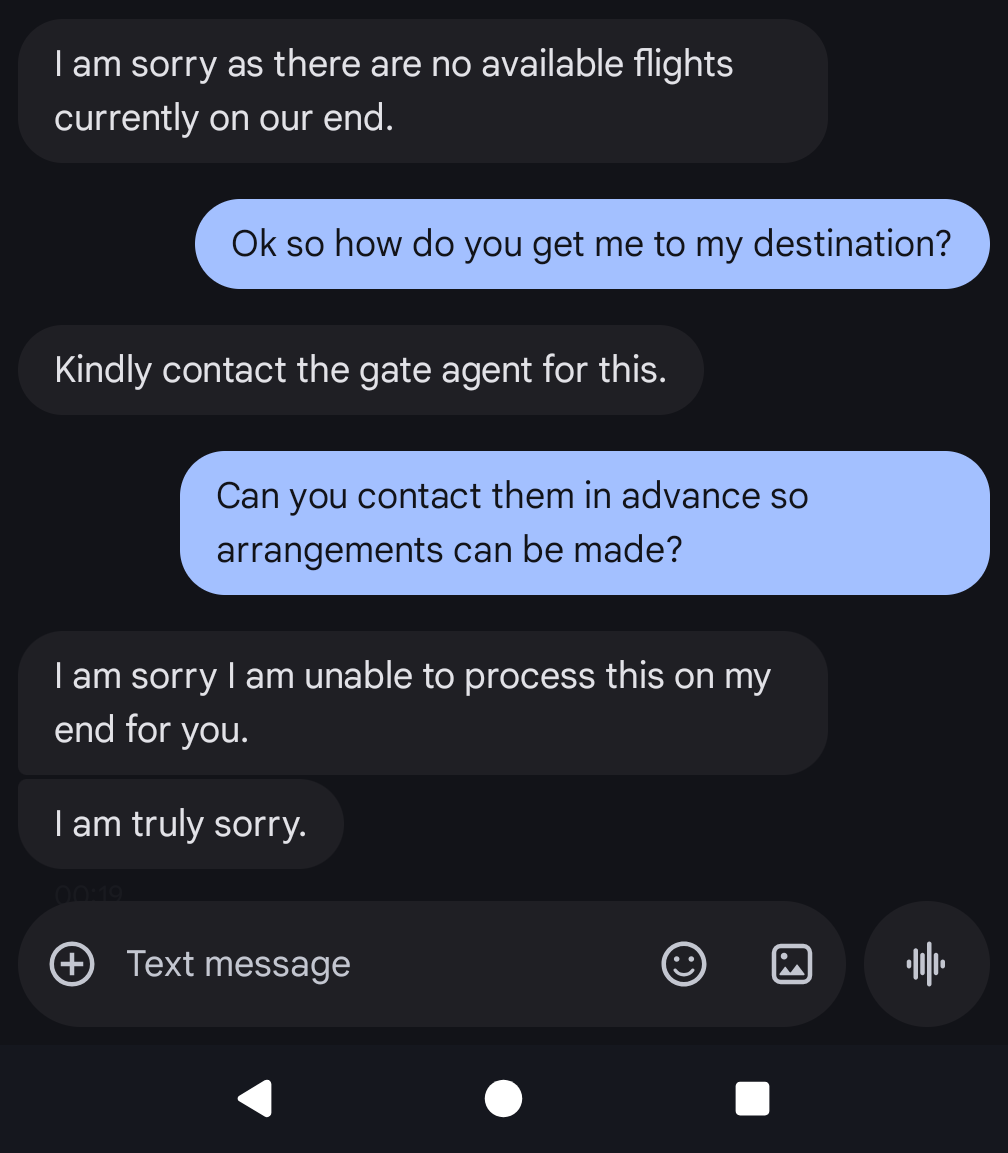Focus the Text message field
Screen dimensions: 1008x1153
point(380,964)
